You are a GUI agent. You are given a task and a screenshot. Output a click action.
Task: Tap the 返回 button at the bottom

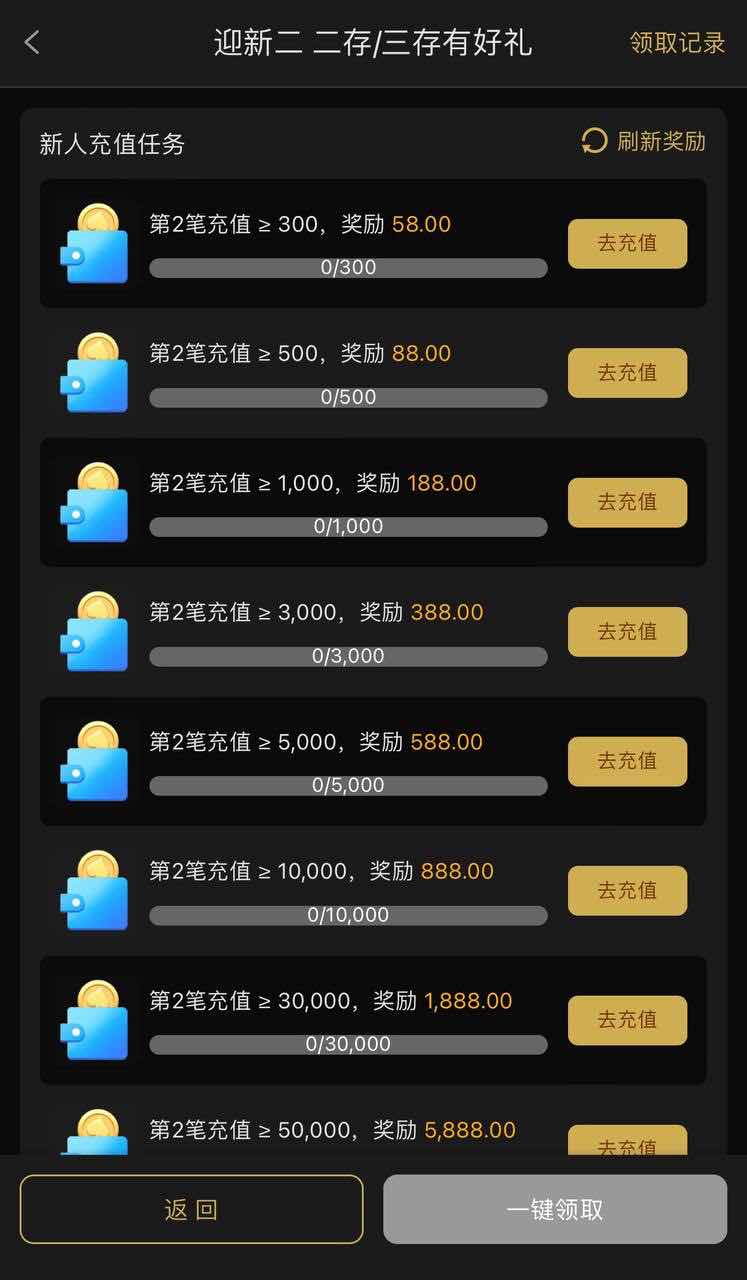pos(191,1209)
